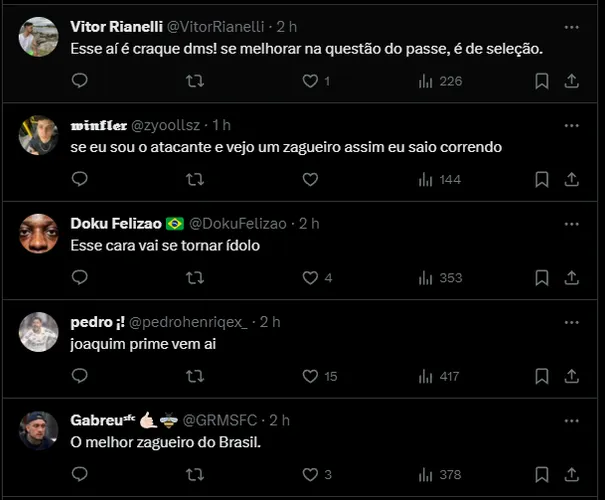The width and height of the screenshot is (605, 500).
Task: Open Doku Felizao's profile picture
Action: pyautogui.click(x=39, y=233)
